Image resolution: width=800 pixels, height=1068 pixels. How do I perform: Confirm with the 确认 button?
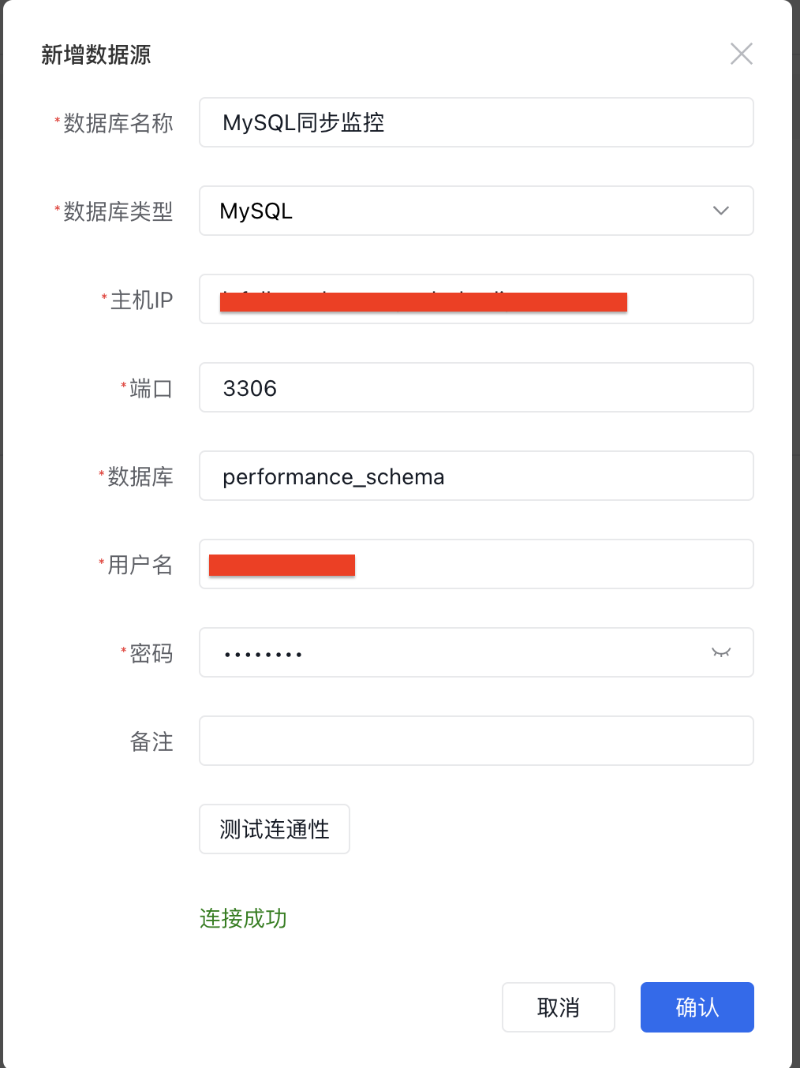(697, 1007)
